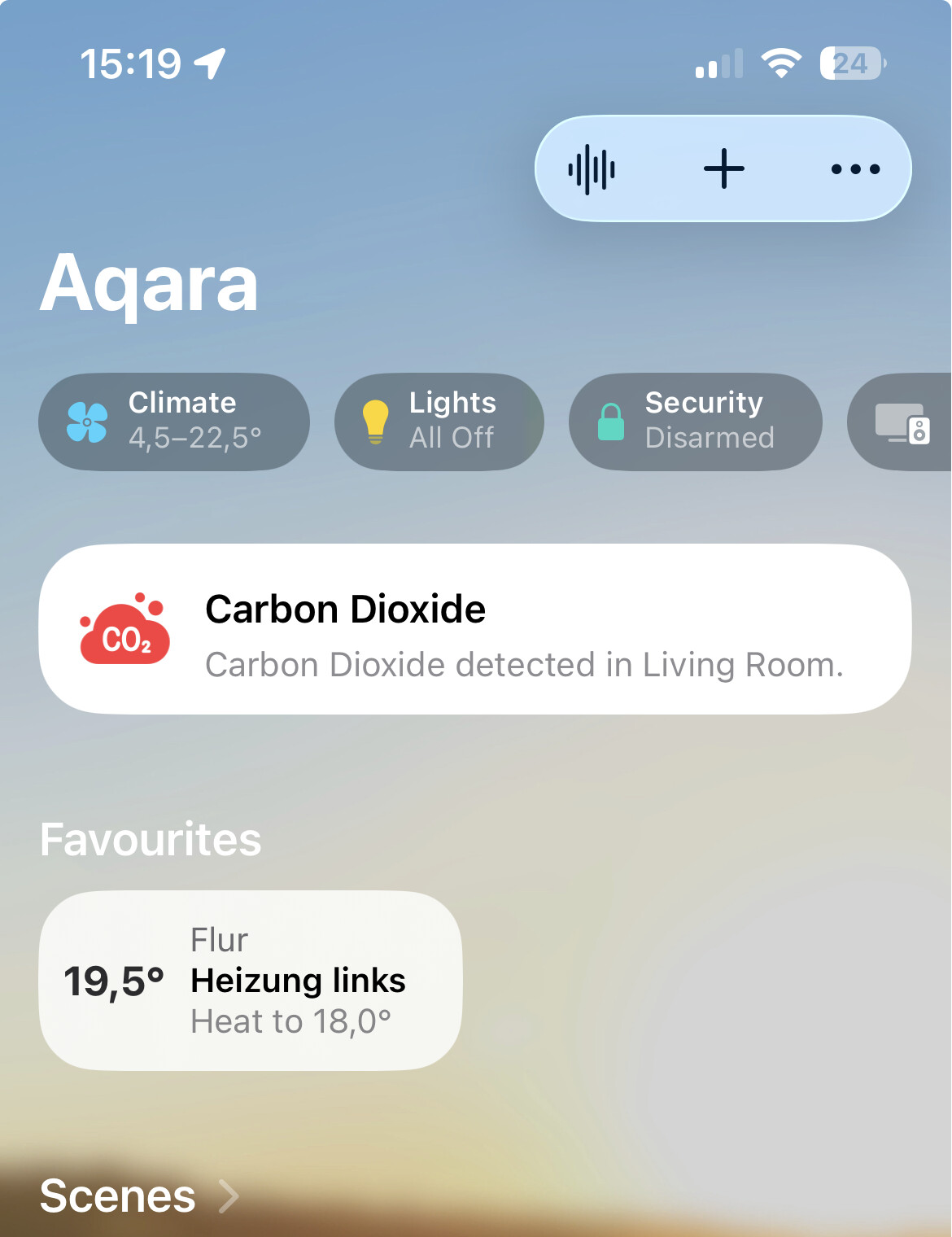Open the Security Disarmed chip
Screen dimensions: 952x1237
point(696,422)
